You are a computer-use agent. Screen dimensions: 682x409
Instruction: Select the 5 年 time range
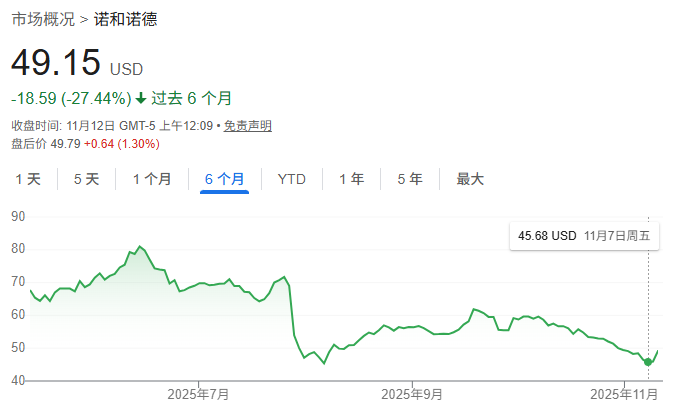pos(409,179)
